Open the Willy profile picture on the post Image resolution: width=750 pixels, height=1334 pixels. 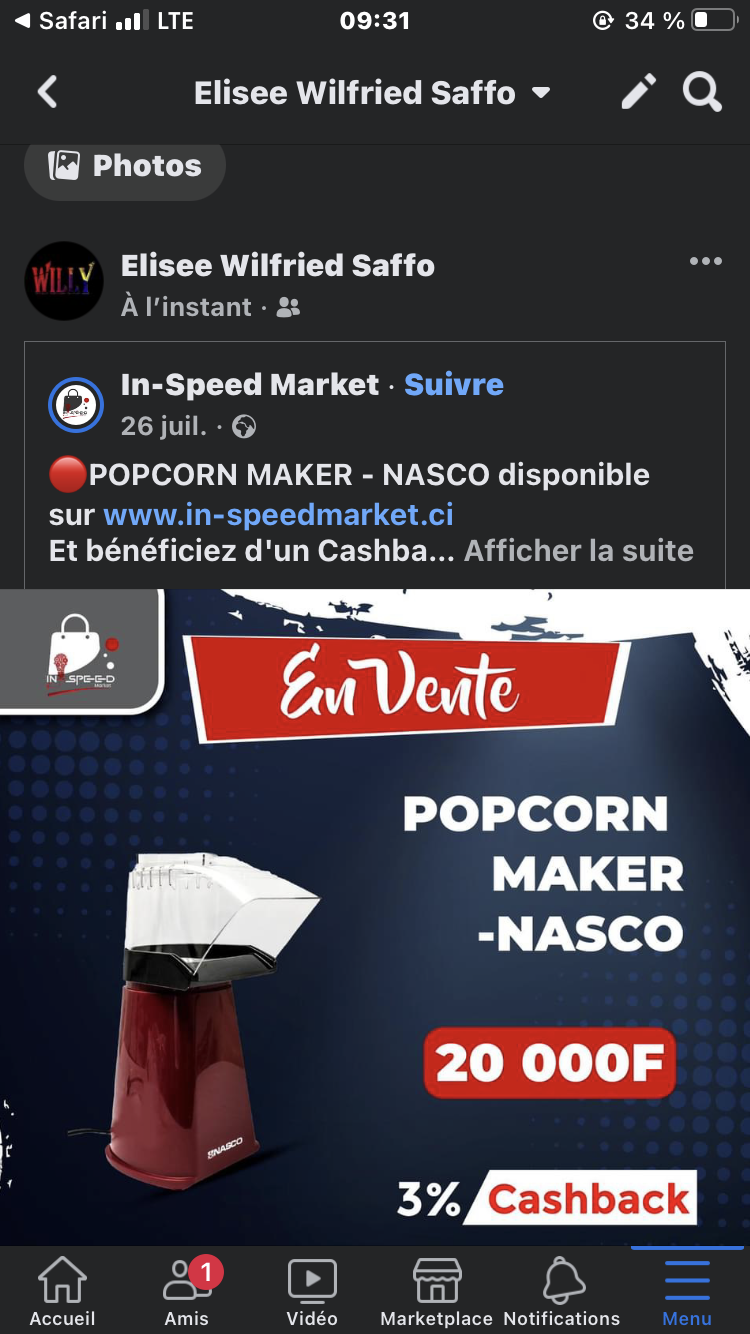(64, 281)
